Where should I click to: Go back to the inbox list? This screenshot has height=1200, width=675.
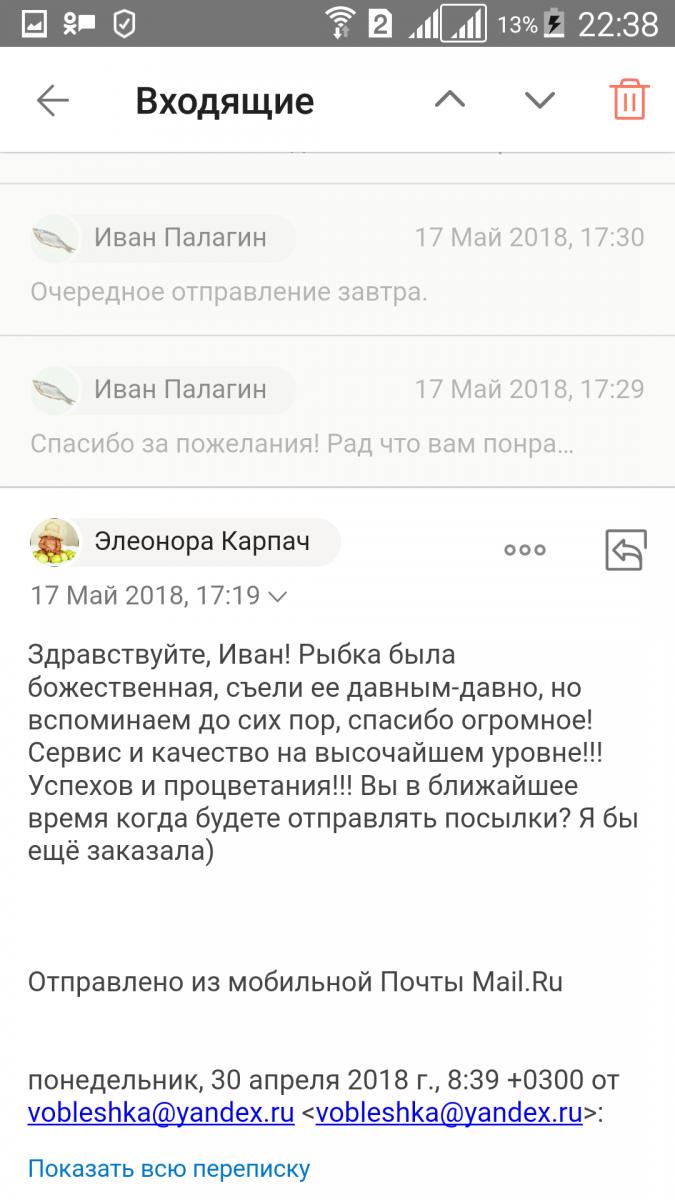tap(52, 100)
